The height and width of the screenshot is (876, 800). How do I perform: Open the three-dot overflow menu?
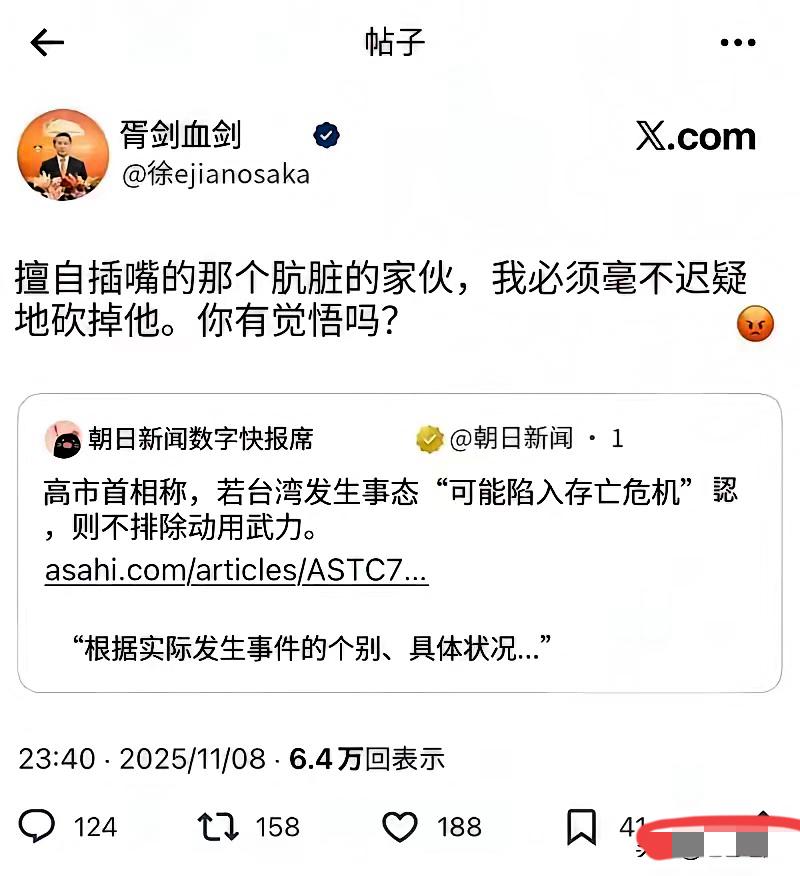click(738, 42)
